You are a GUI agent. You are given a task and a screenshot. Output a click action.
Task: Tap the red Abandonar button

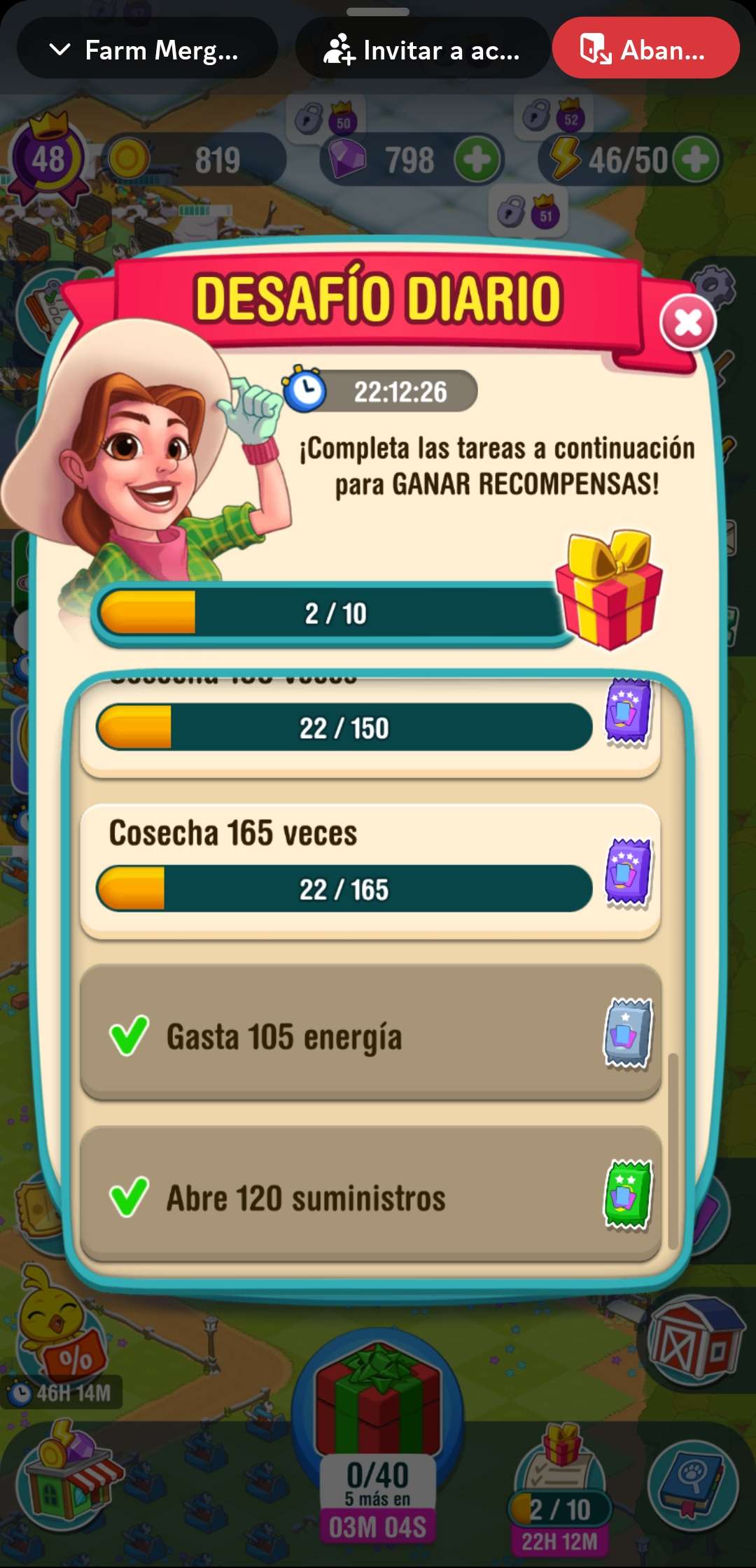click(x=645, y=50)
